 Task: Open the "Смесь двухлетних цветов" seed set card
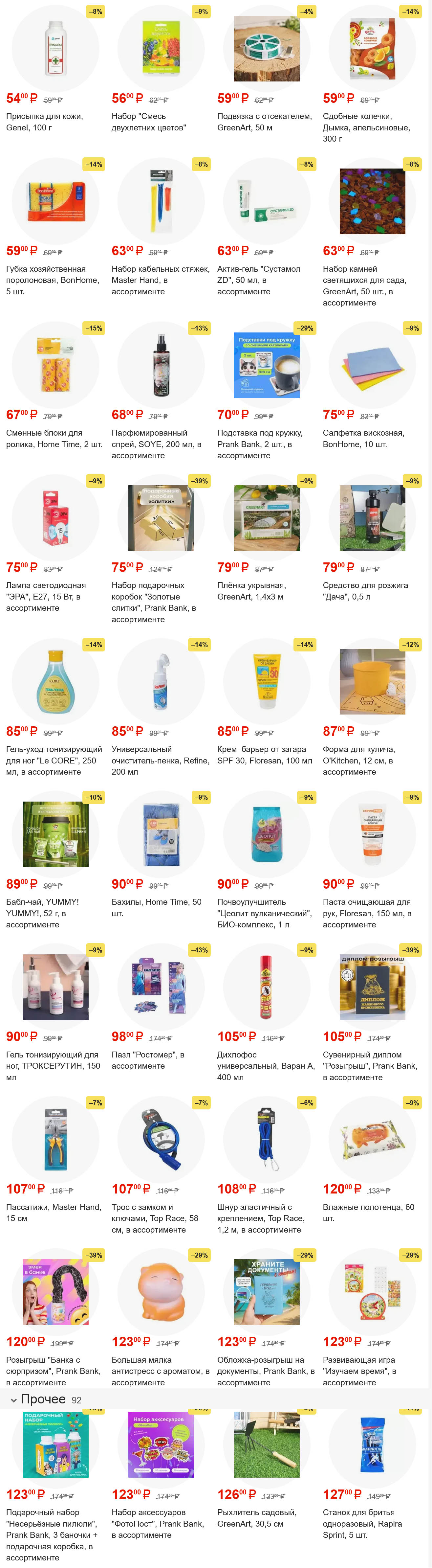pyautogui.click(x=161, y=48)
